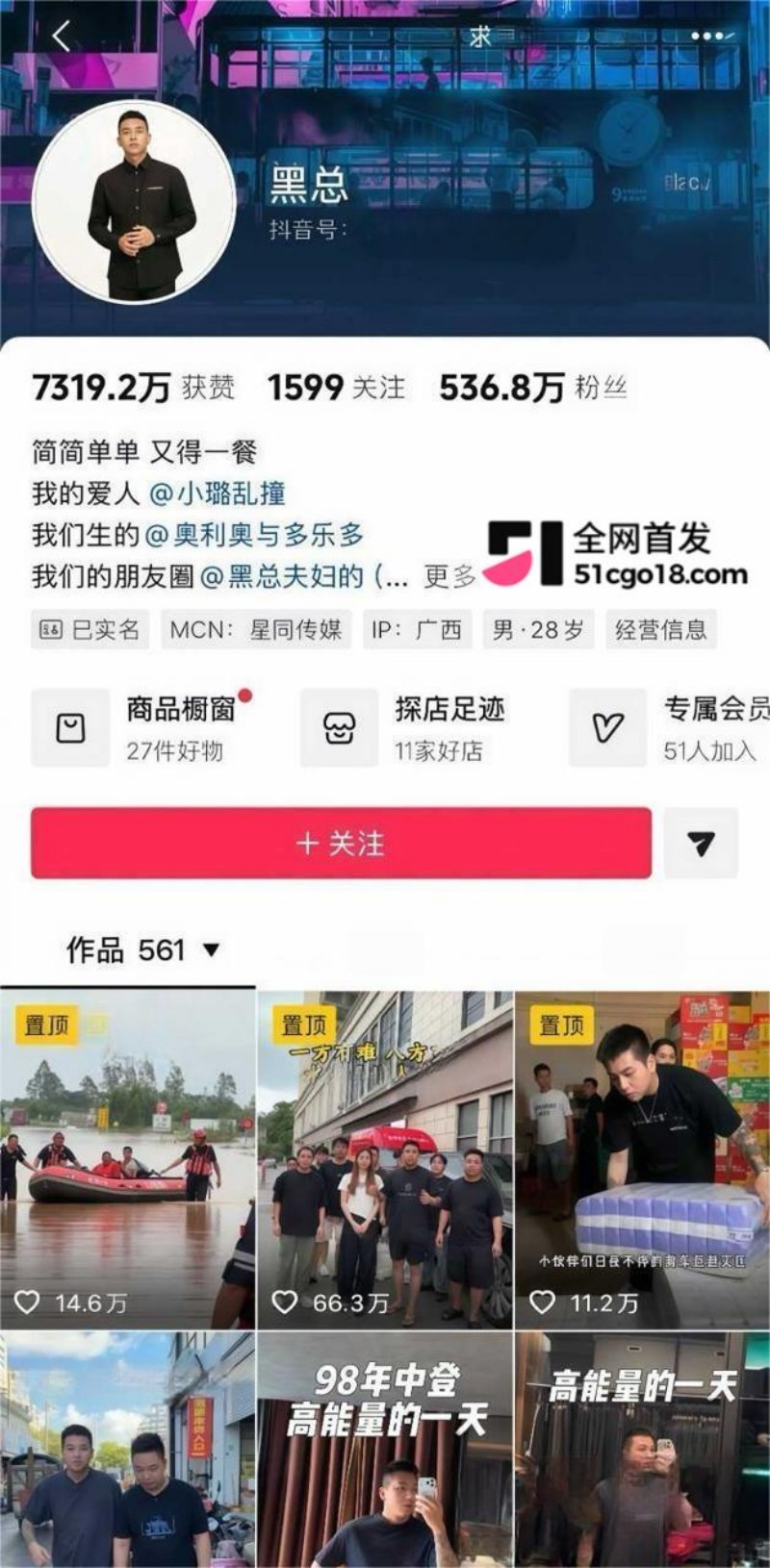770x1568 pixels.
Task: Send a message via the arrow button
Action: point(702,844)
